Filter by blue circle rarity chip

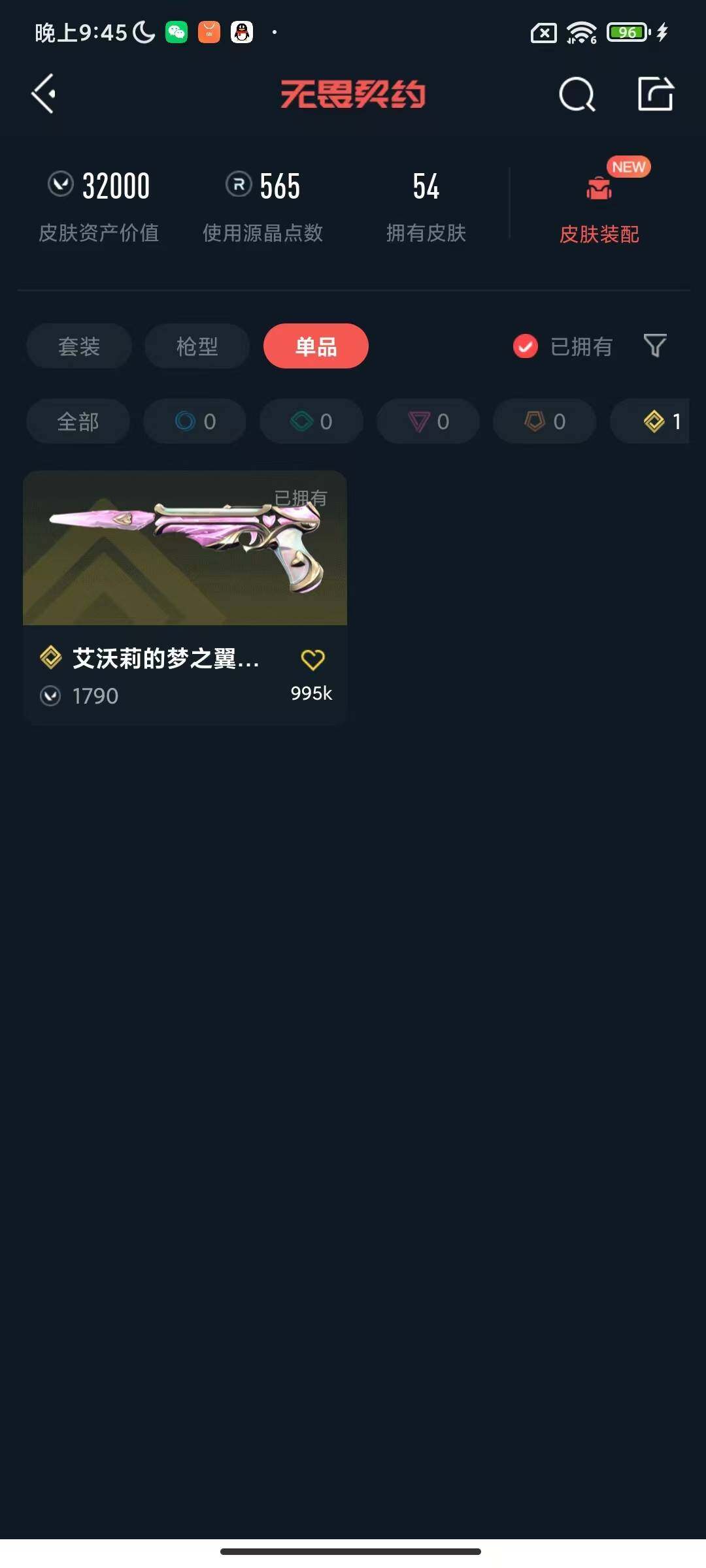click(195, 421)
